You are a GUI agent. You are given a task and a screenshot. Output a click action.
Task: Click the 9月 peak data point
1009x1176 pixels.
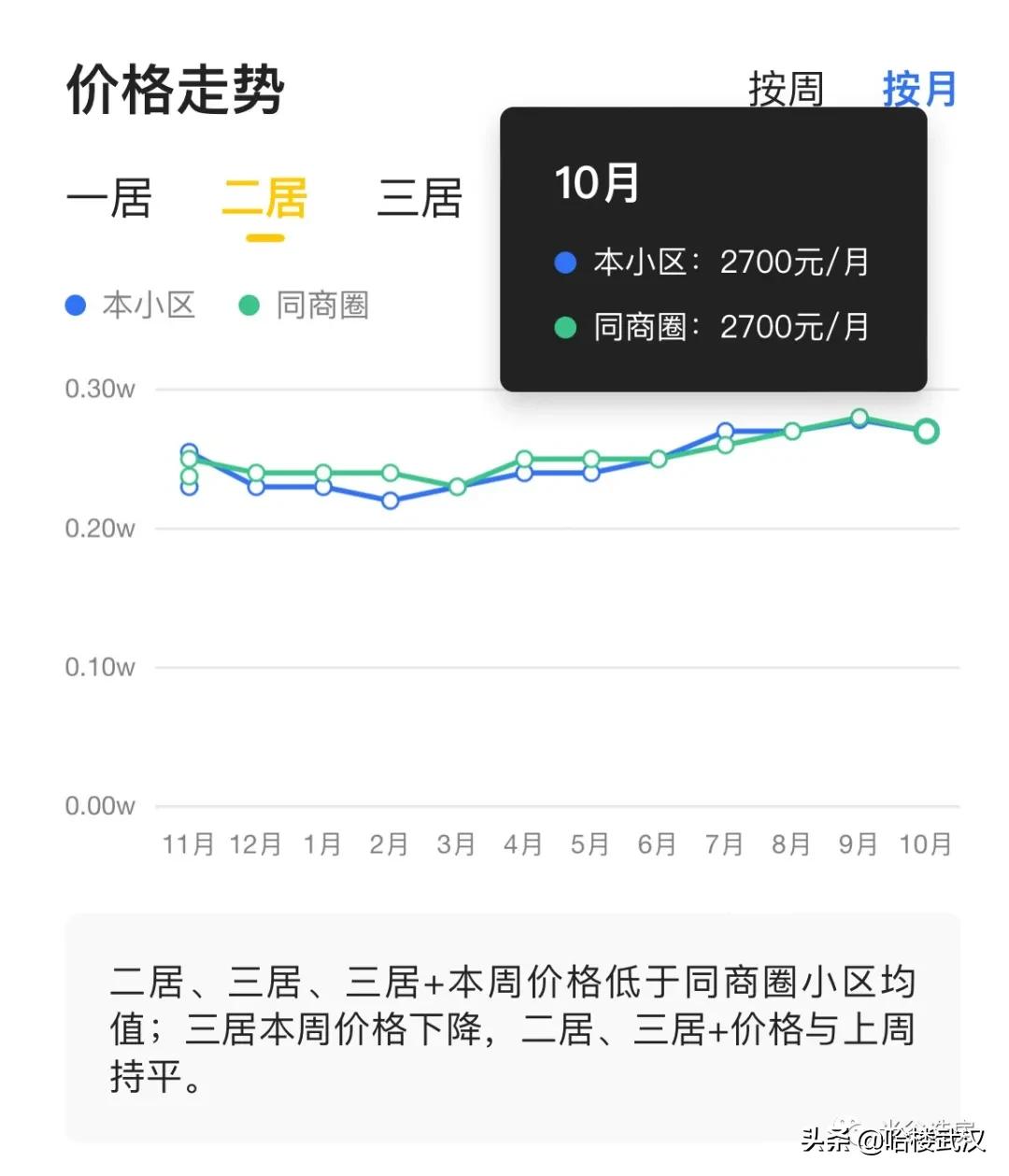(x=859, y=418)
